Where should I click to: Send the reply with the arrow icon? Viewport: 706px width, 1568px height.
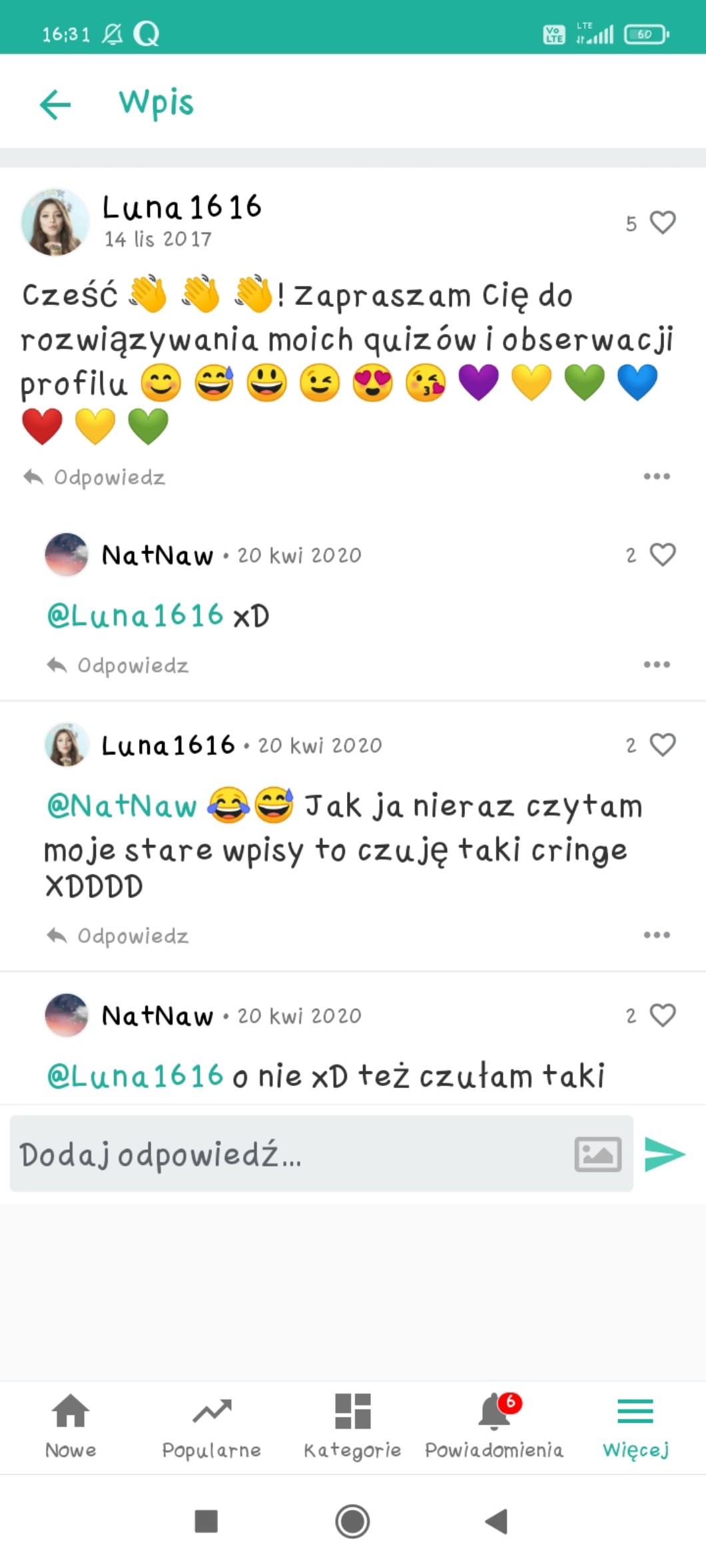click(x=665, y=1155)
